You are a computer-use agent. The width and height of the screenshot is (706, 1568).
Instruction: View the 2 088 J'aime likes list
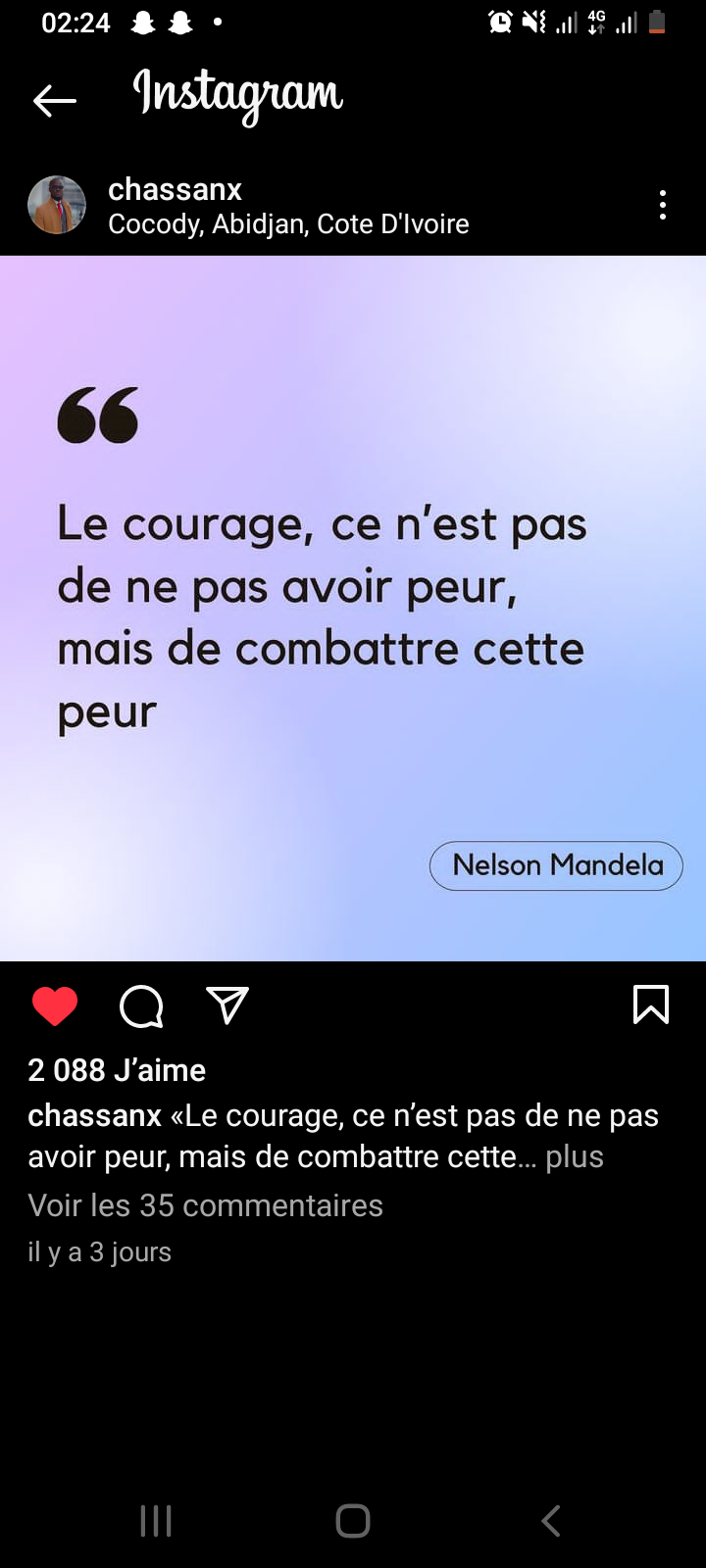(117, 1070)
